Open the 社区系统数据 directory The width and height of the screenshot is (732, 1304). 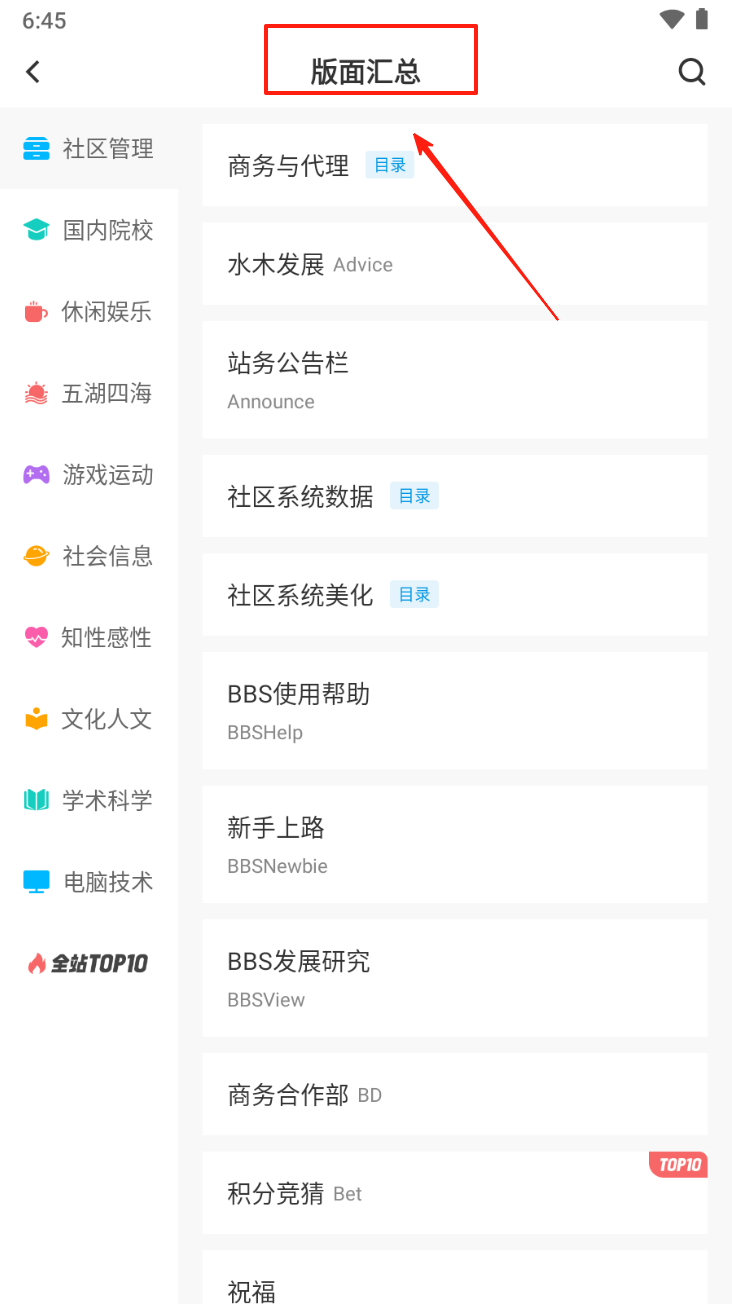tap(455, 496)
